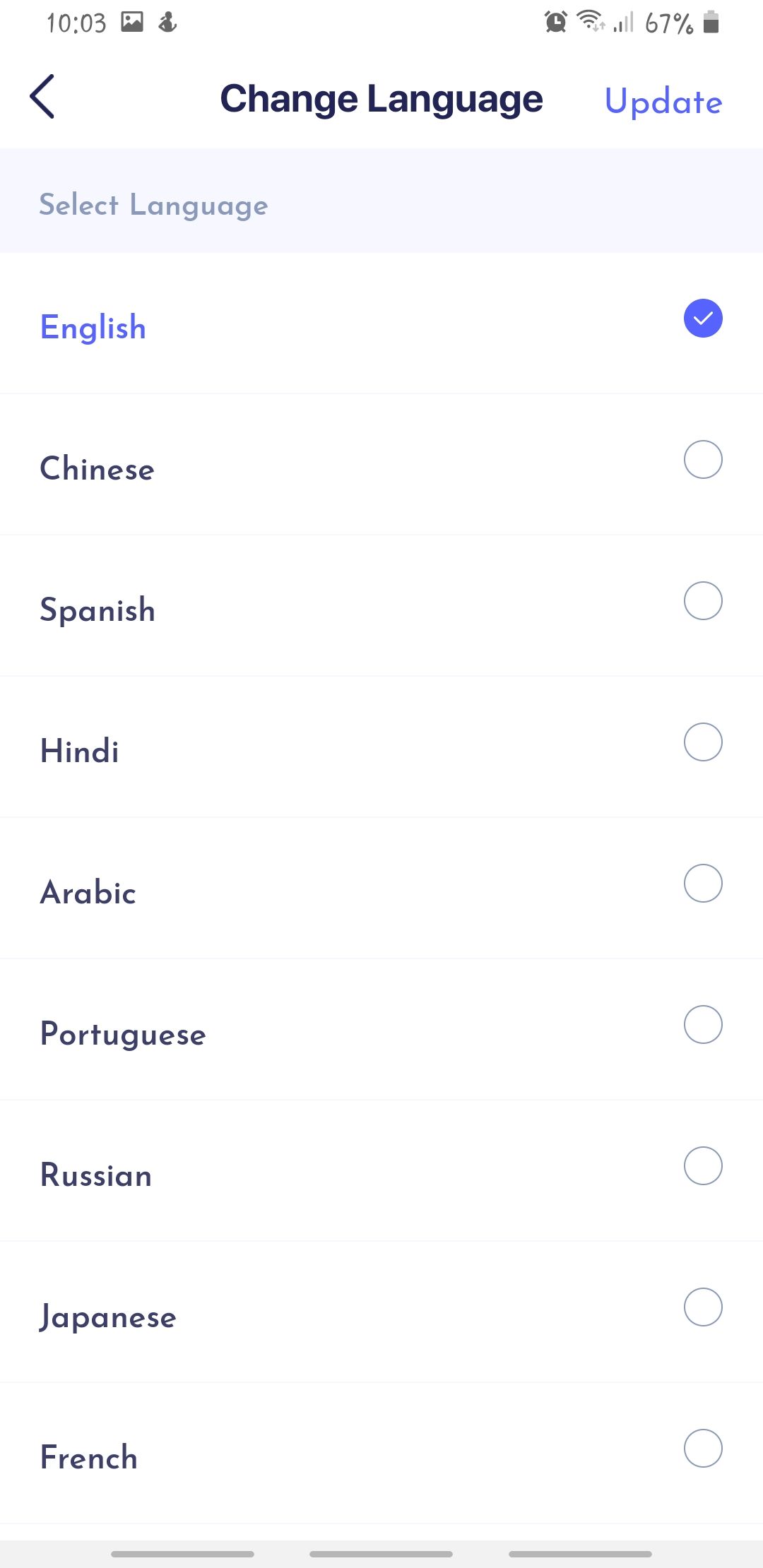
Task: Select the Spanish language option
Action: click(381, 606)
